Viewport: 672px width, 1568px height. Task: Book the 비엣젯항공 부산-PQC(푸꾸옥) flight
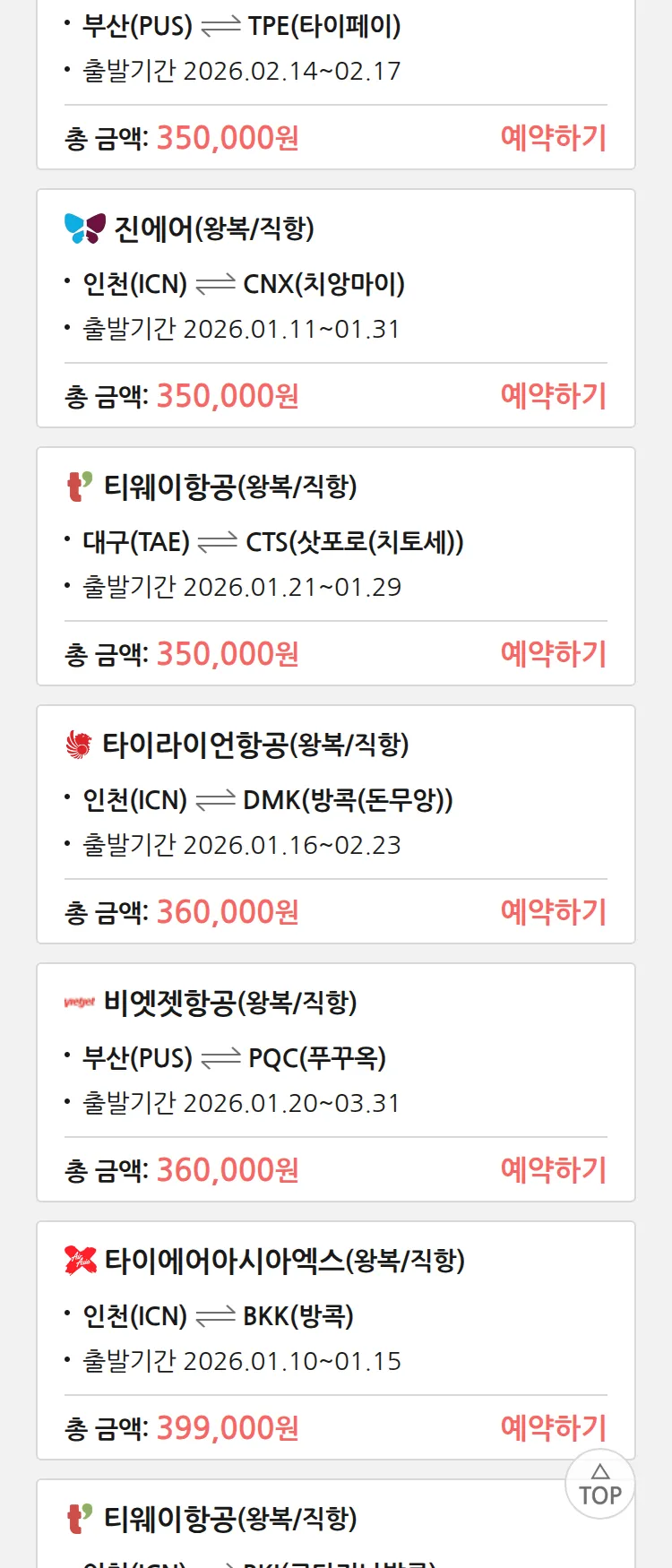(553, 1170)
